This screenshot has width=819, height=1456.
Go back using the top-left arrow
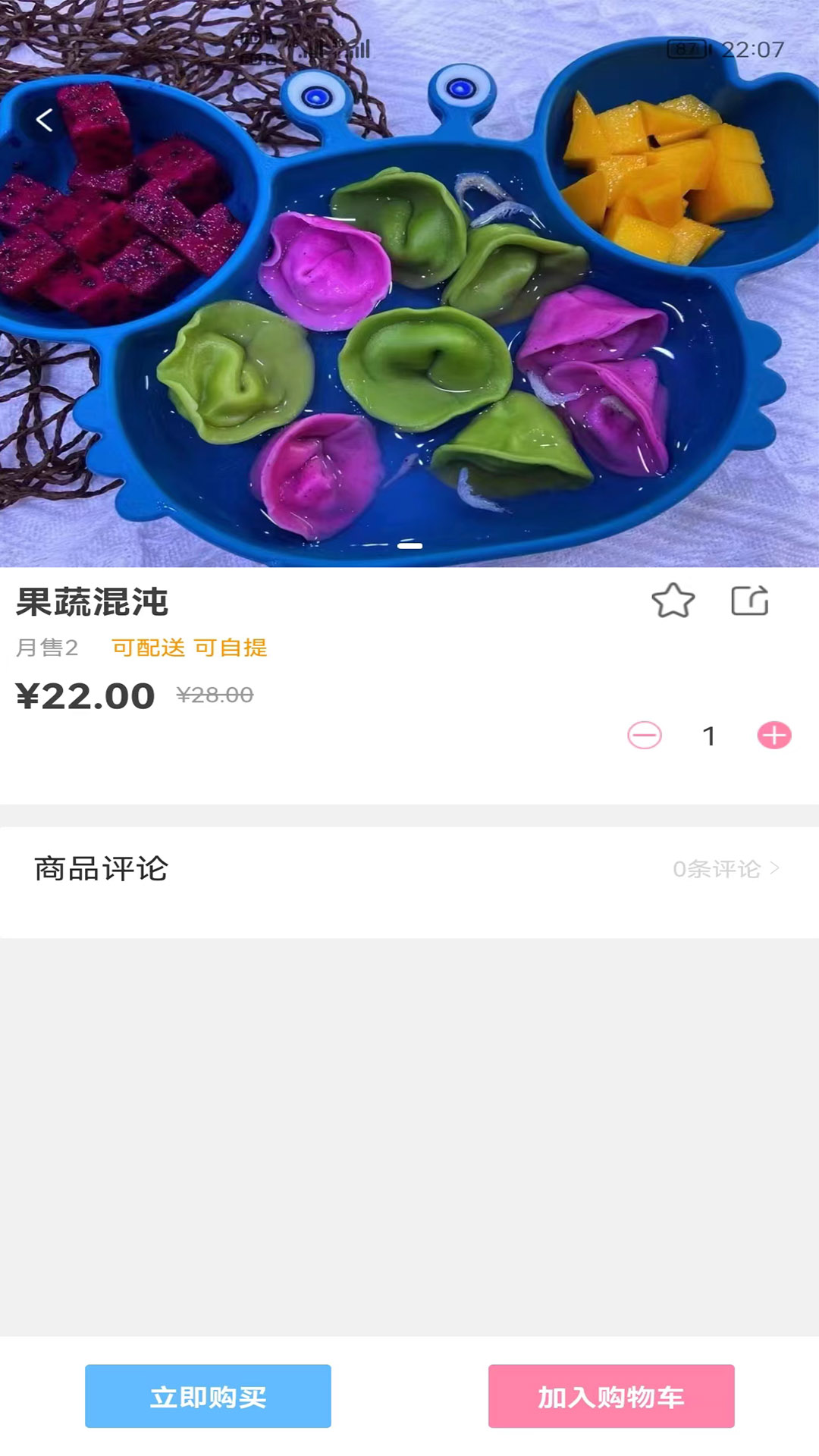45,120
